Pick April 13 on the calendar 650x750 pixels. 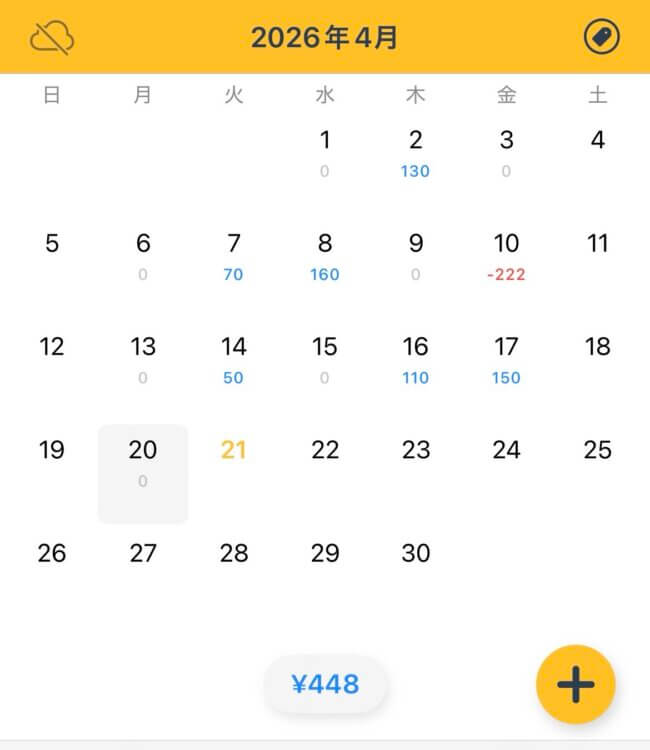(x=143, y=359)
